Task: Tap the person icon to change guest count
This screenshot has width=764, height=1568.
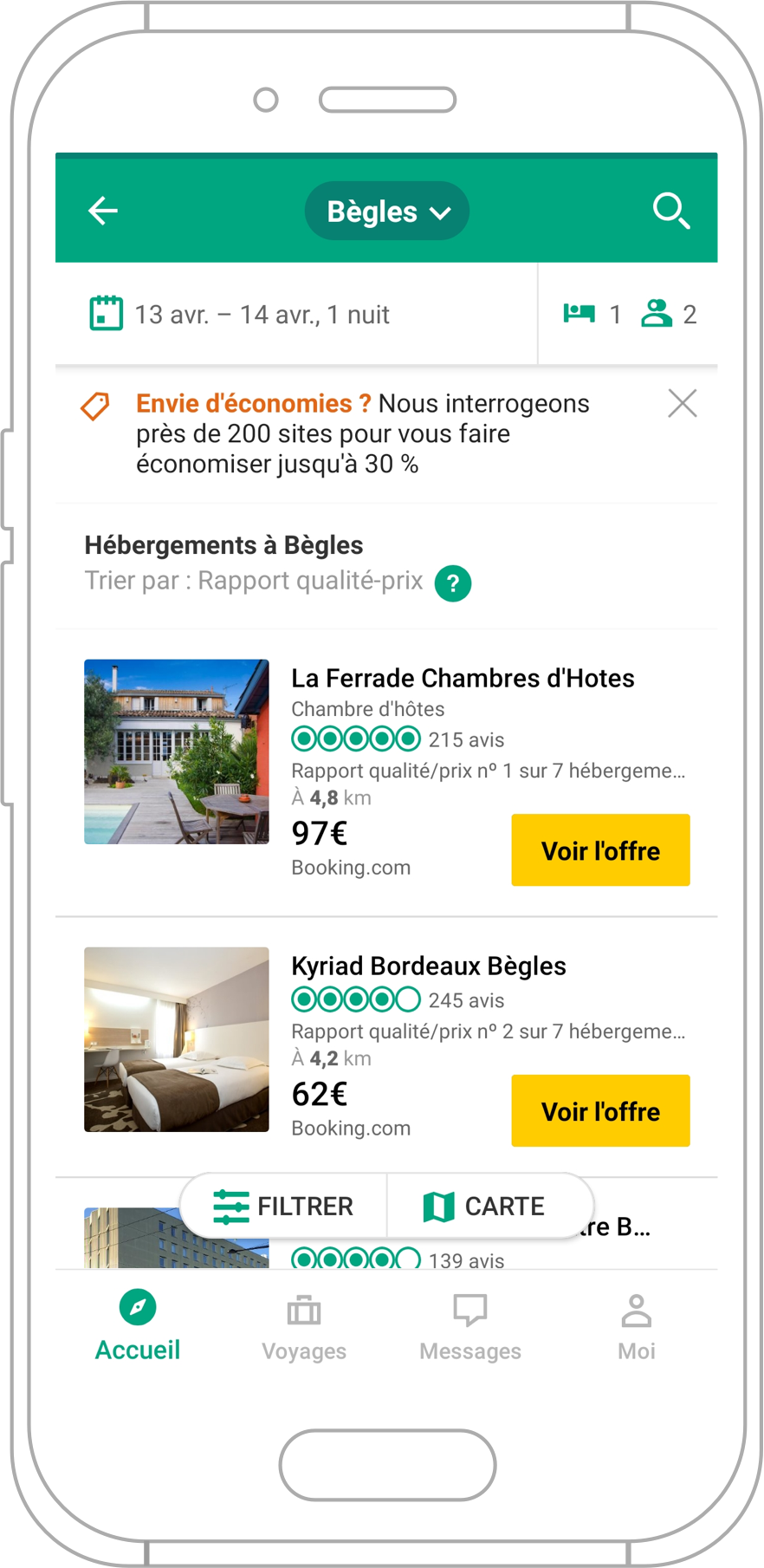Action: [x=657, y=313]
